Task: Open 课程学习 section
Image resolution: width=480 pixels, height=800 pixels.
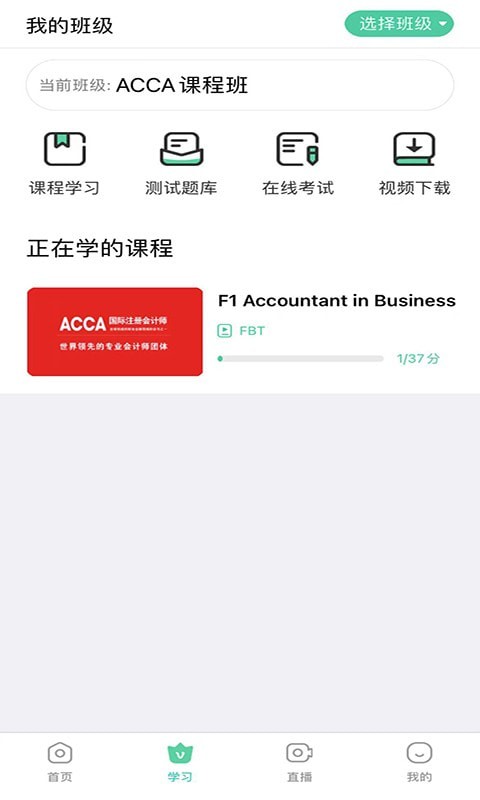Action: click(64, 164)
